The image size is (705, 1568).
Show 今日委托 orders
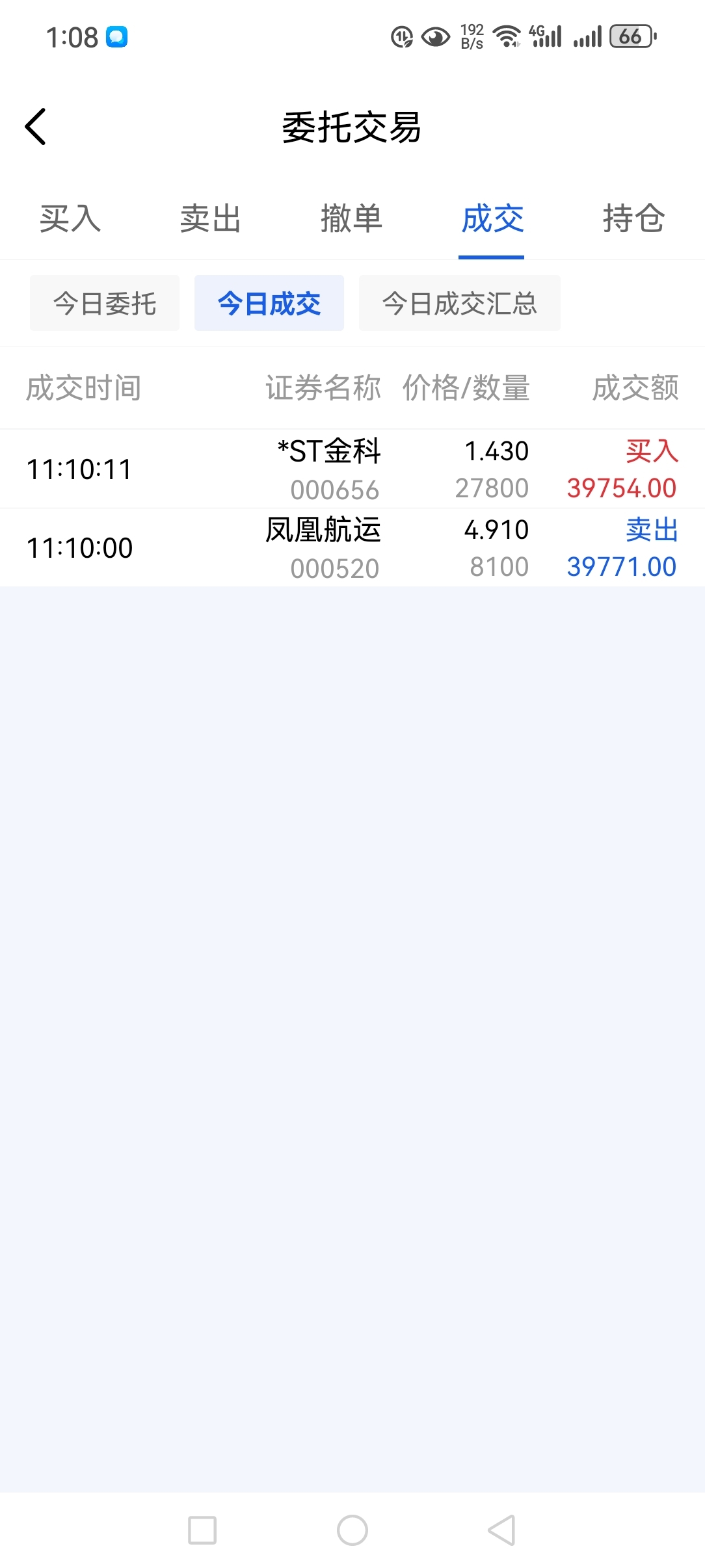click(x=105, y=304)
